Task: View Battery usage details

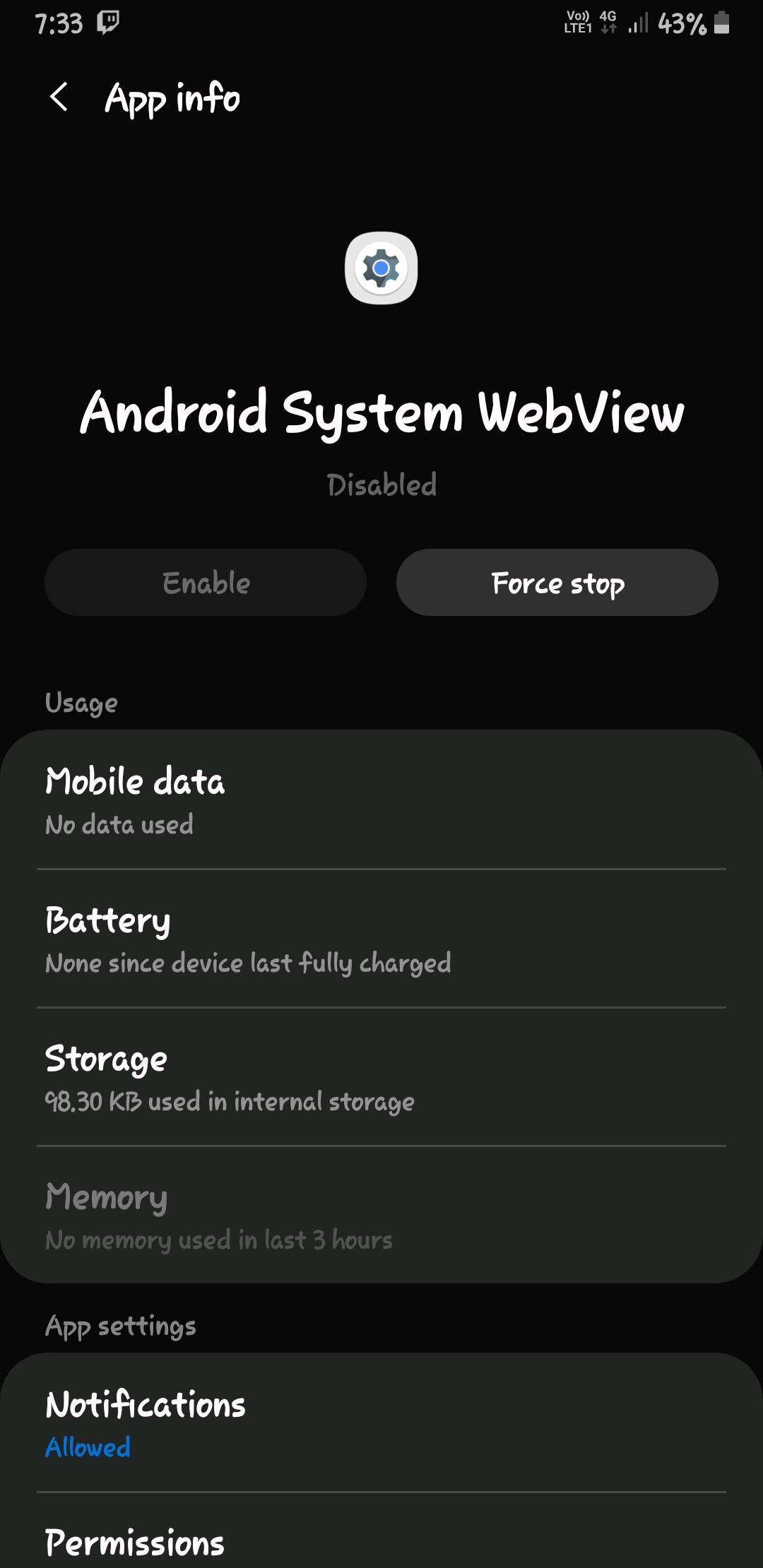Action: point(381,939)
